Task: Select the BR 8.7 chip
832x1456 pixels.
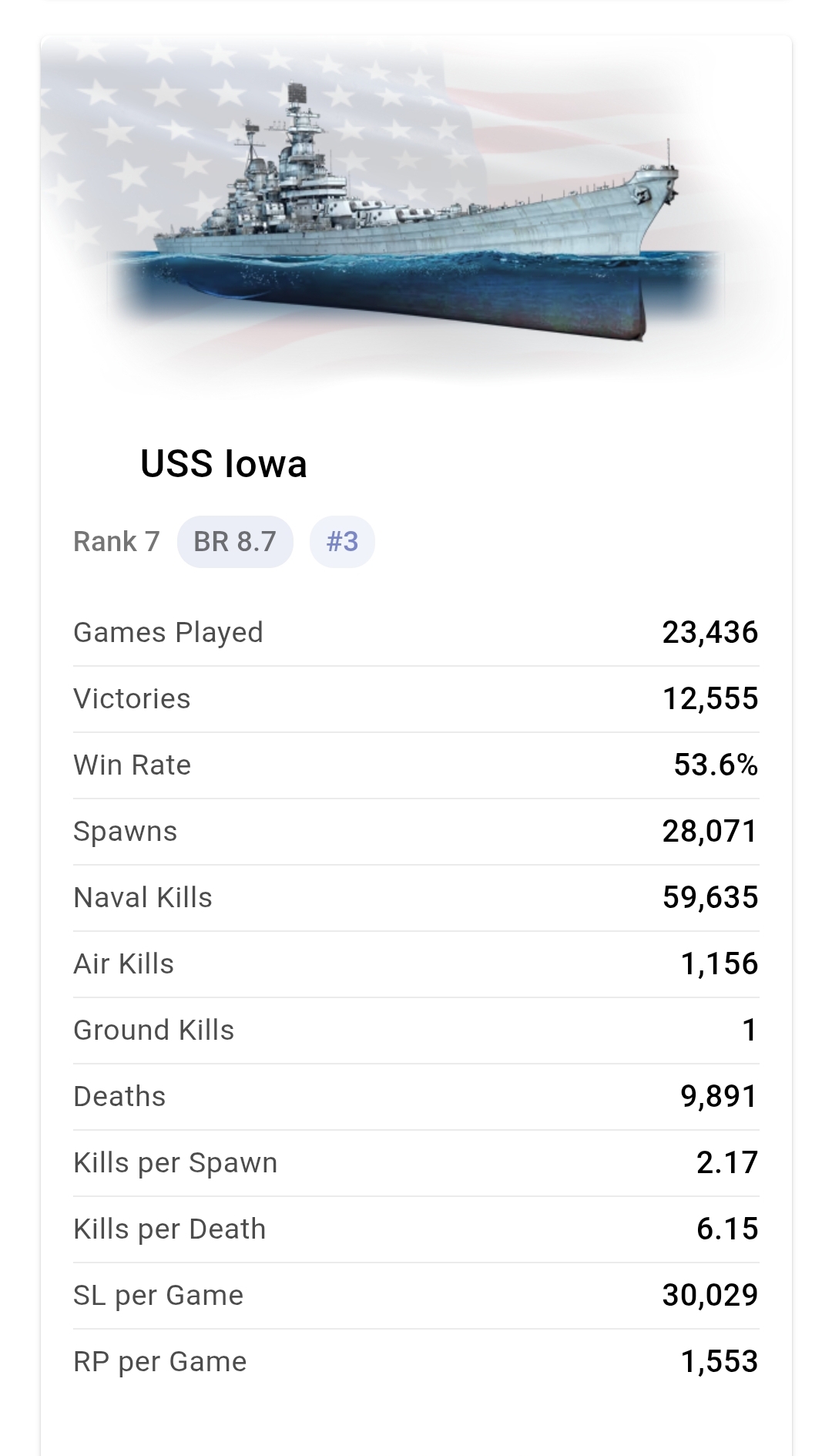Action: (x=235, y=542)
